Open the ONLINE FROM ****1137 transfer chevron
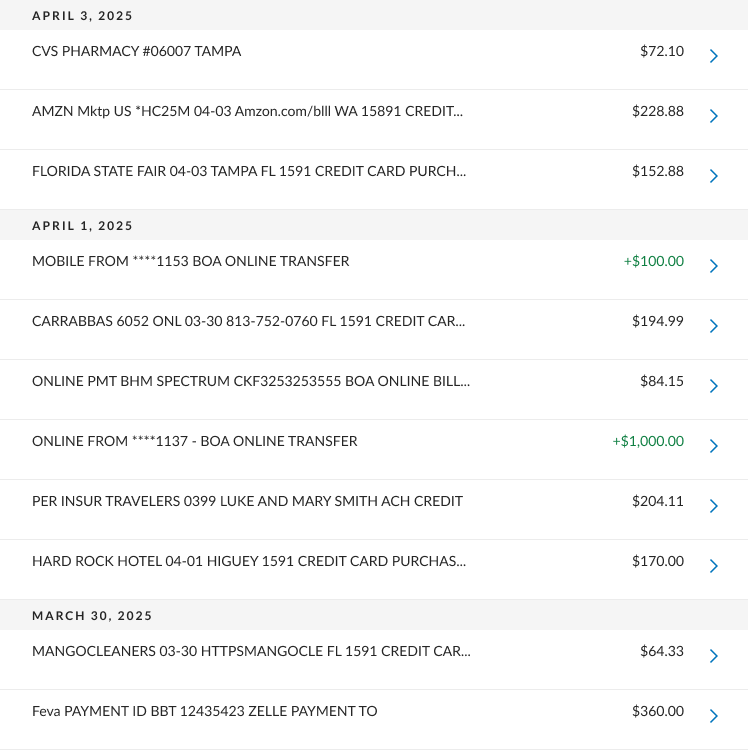 pos(714,445)
